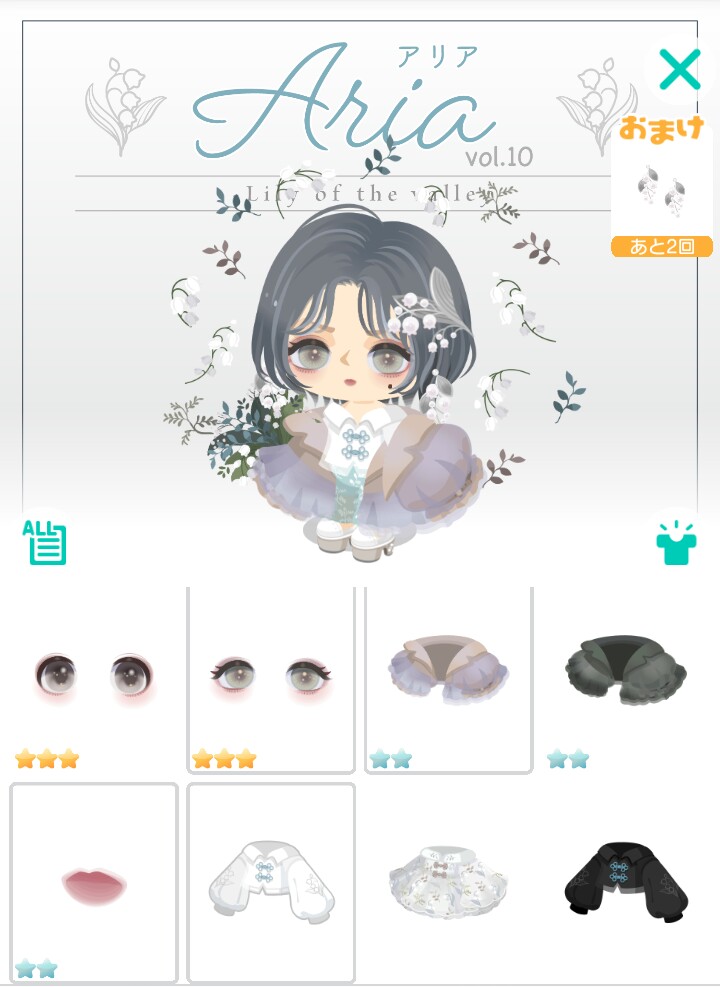Tap the teal shirt try-on icon
This screenshot has width=720, height=987.
tap(676, 543)
